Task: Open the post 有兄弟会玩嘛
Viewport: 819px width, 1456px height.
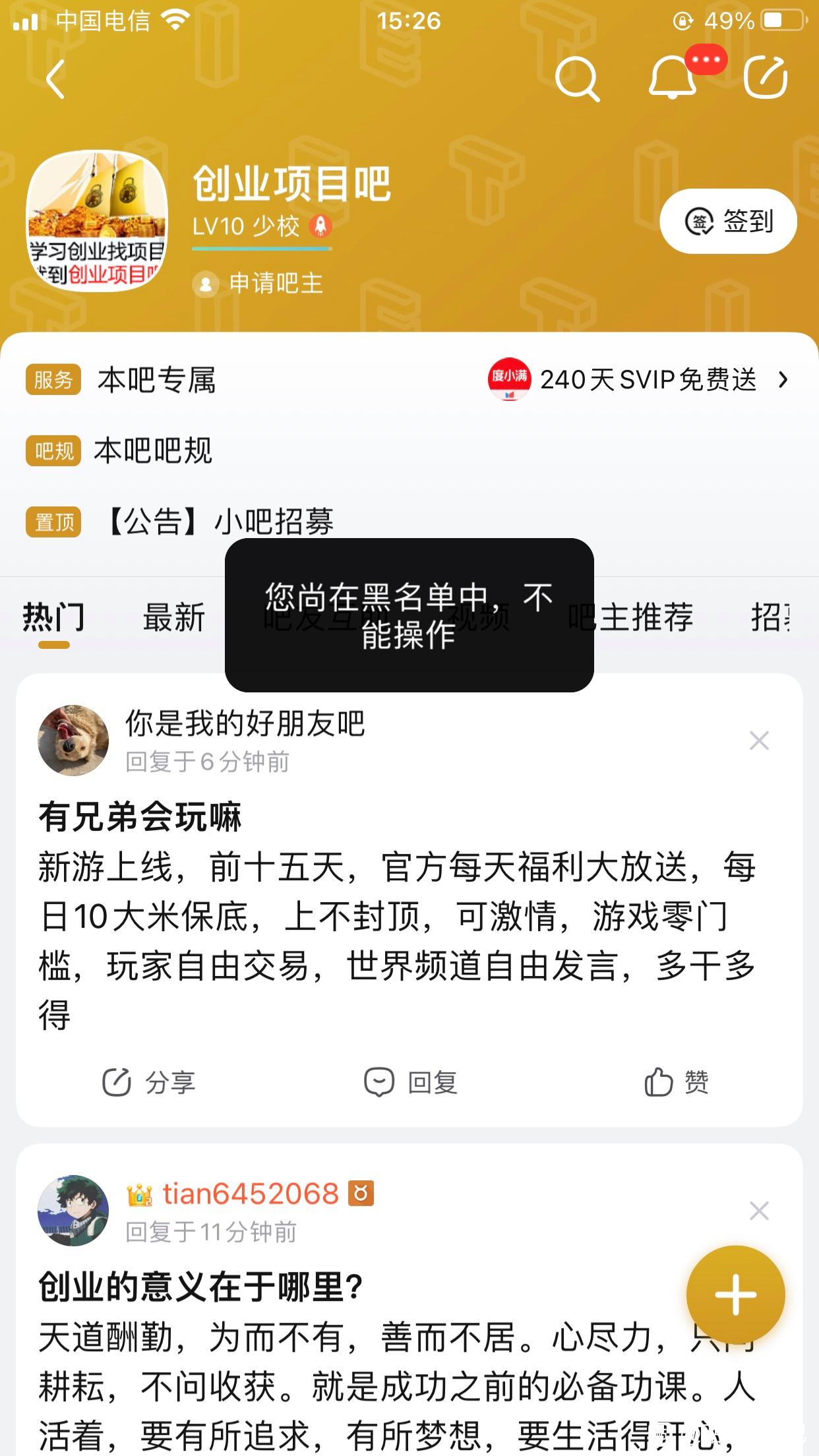Action: pos(140,817)
